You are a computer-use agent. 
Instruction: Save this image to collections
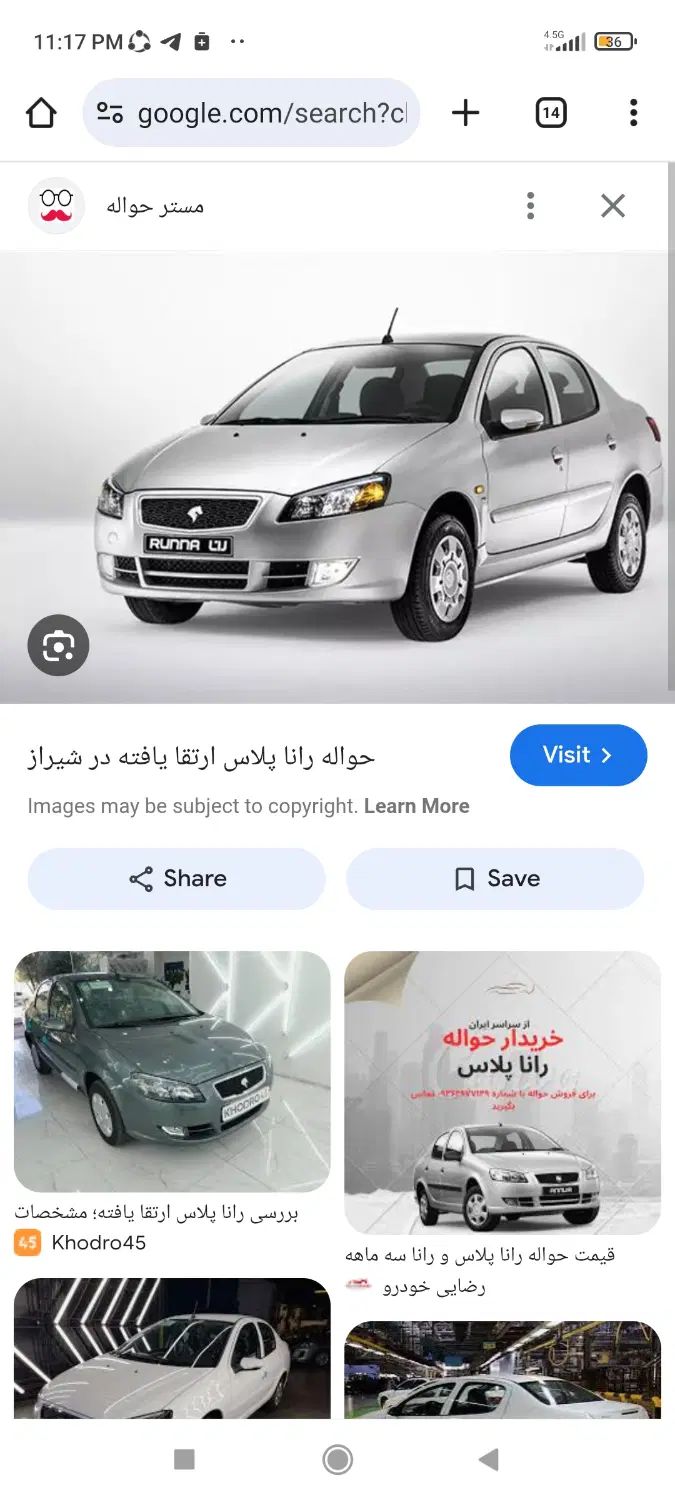(495, 878)
